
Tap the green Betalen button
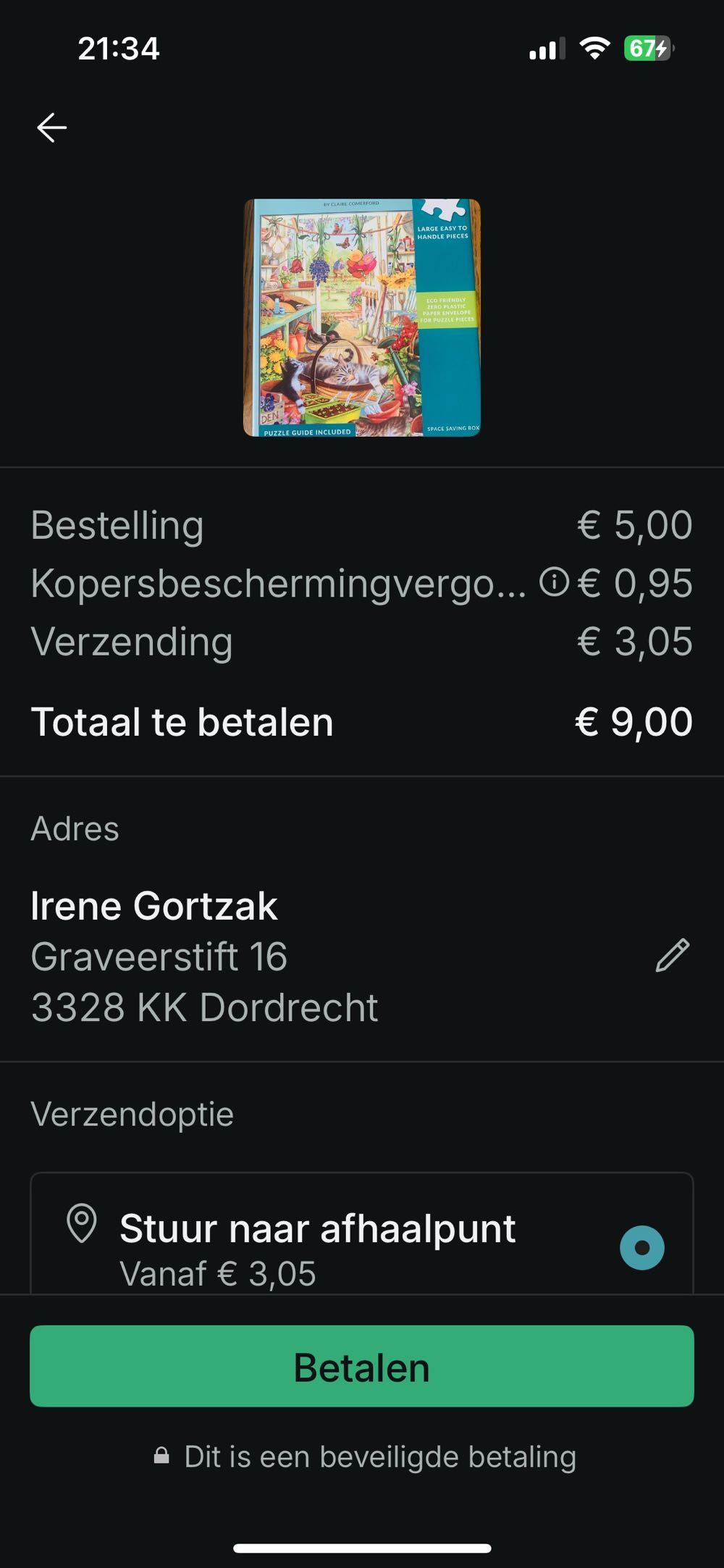(362, 1366)
